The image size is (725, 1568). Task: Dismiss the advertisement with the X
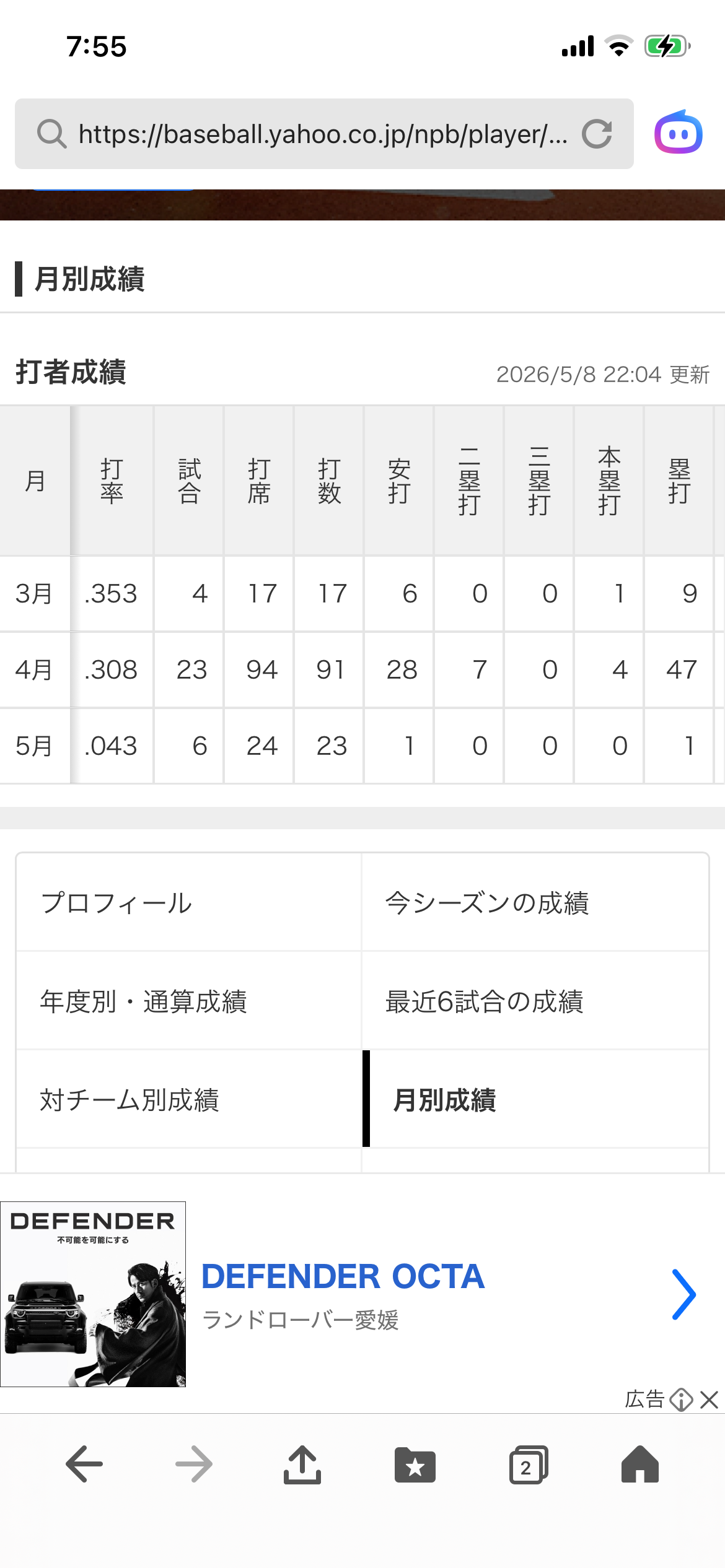[x=709, y=1400]
